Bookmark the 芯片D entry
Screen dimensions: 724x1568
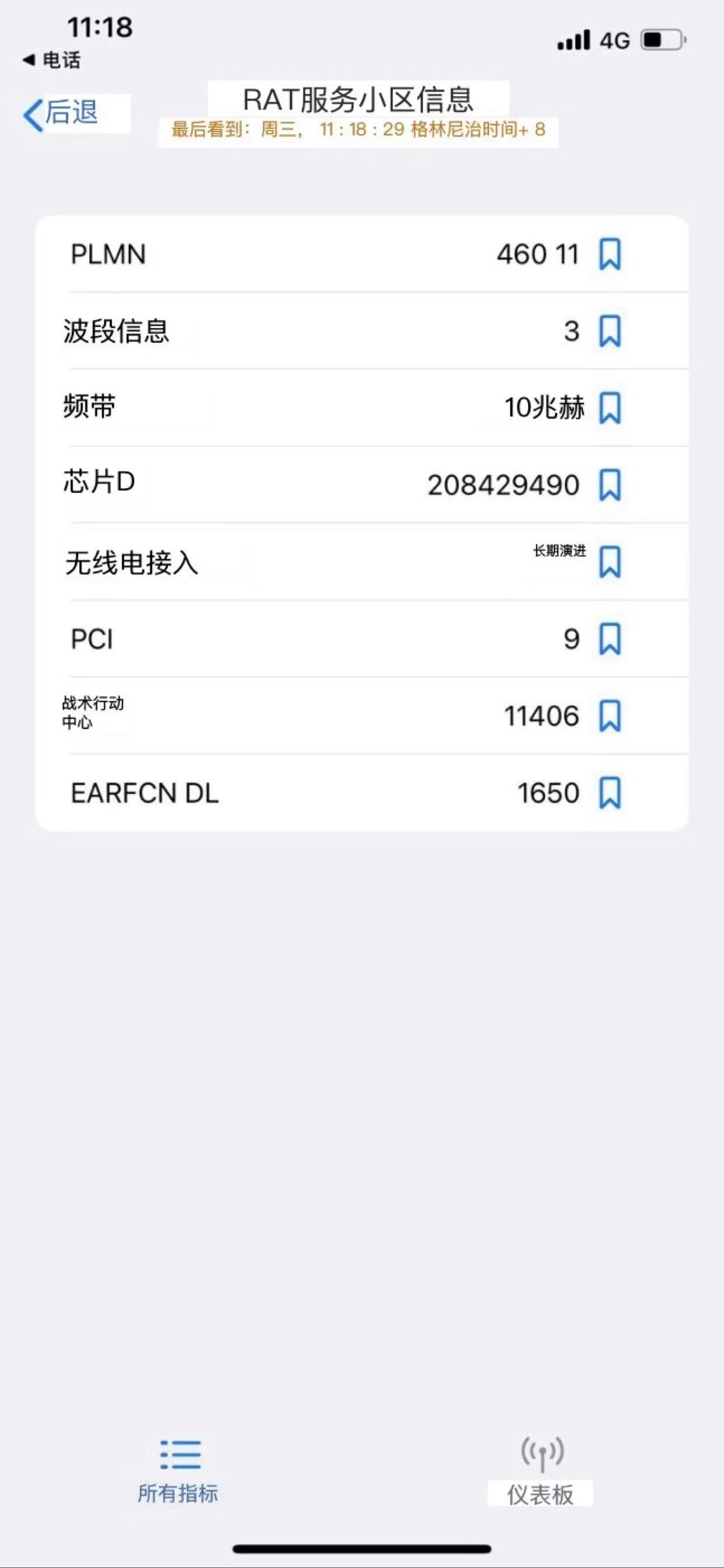(x=610, y=485)
